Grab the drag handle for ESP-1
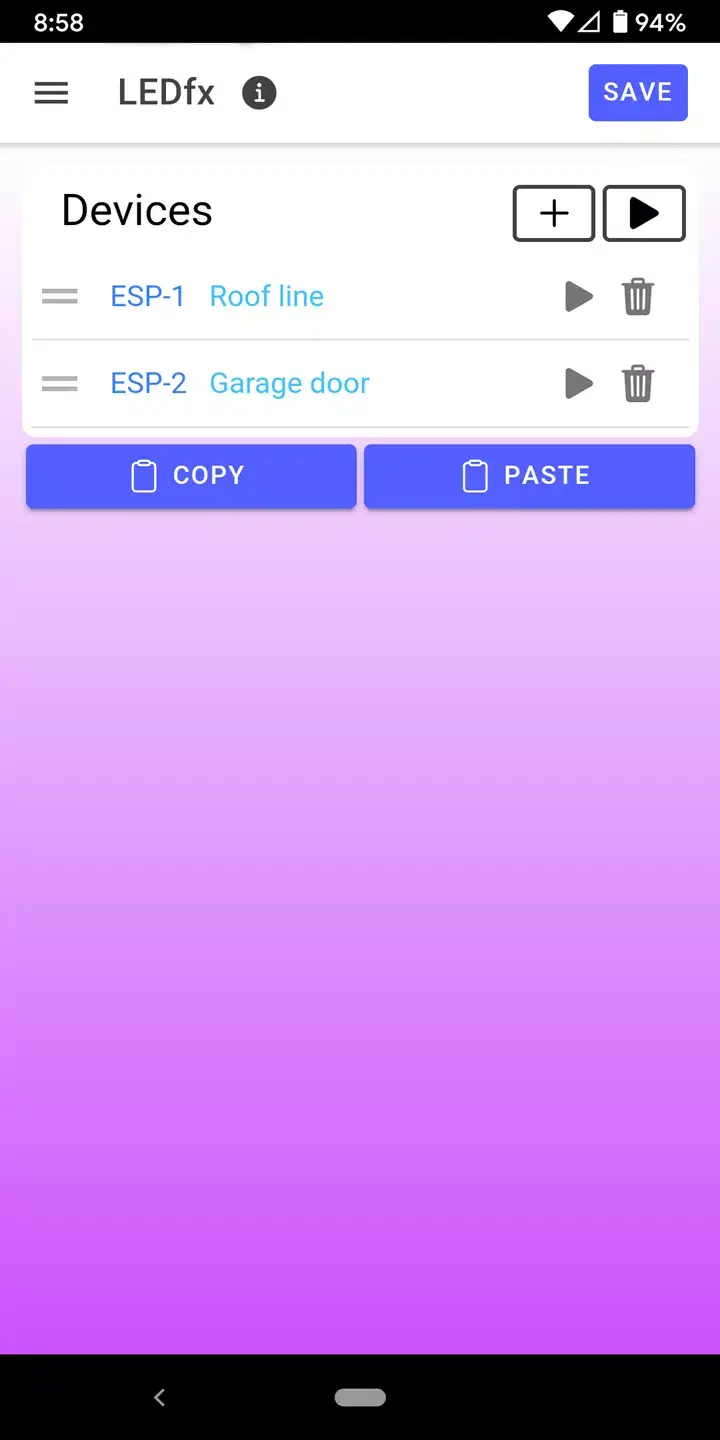Screen dimensions: 720x1440 [59, 296]
